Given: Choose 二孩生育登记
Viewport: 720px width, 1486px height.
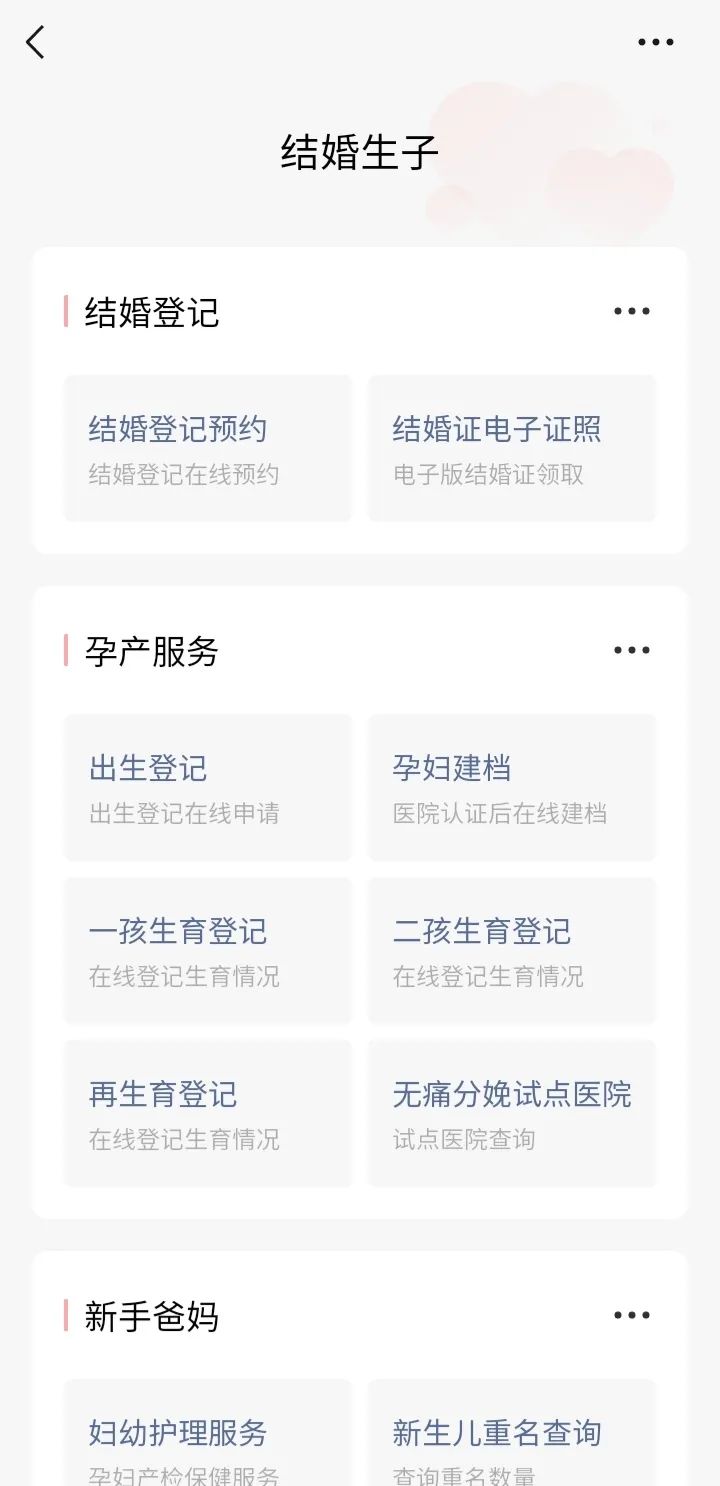Looking at the screenshot, I should click(511, 950).
